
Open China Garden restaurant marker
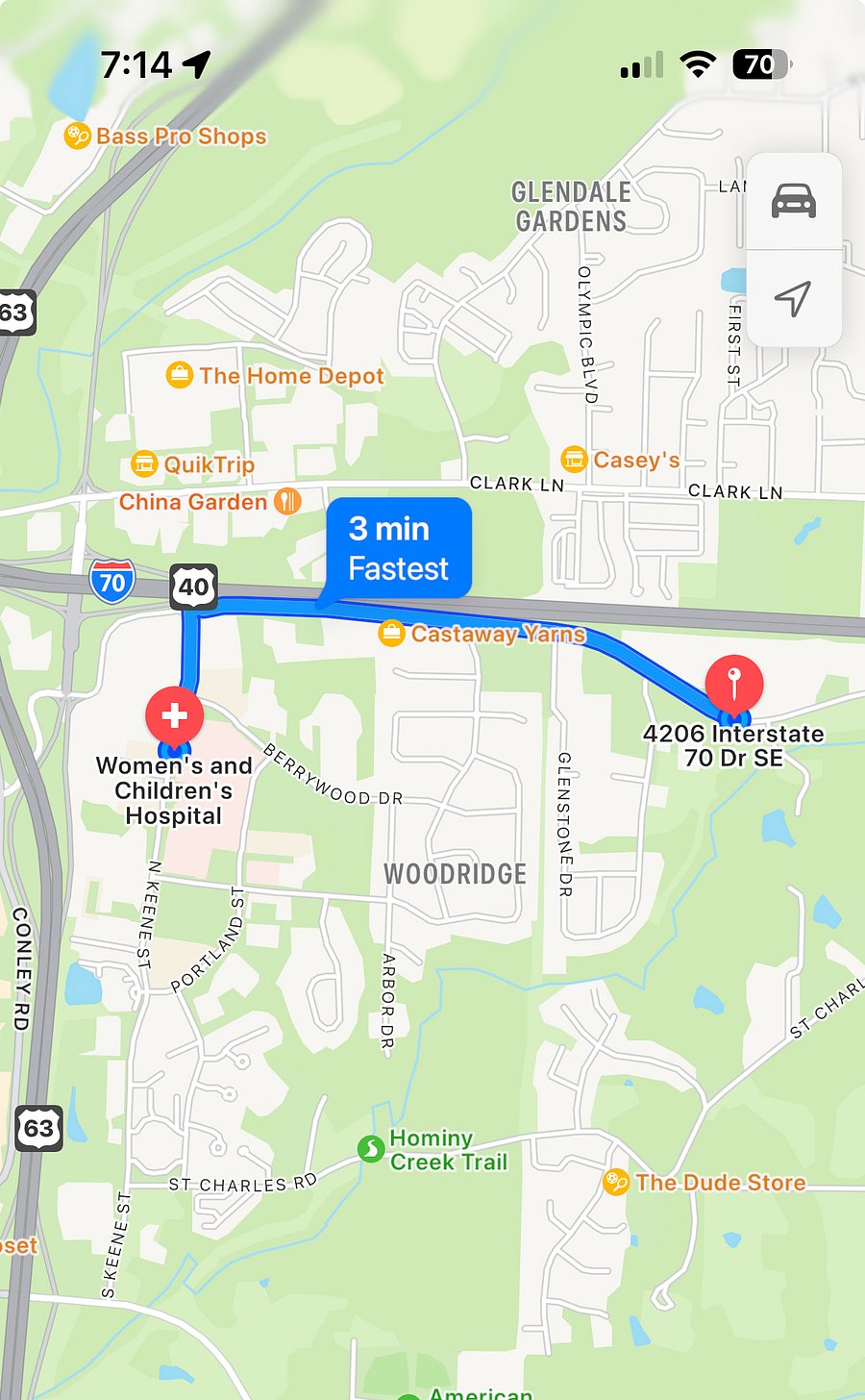point(287,501)
